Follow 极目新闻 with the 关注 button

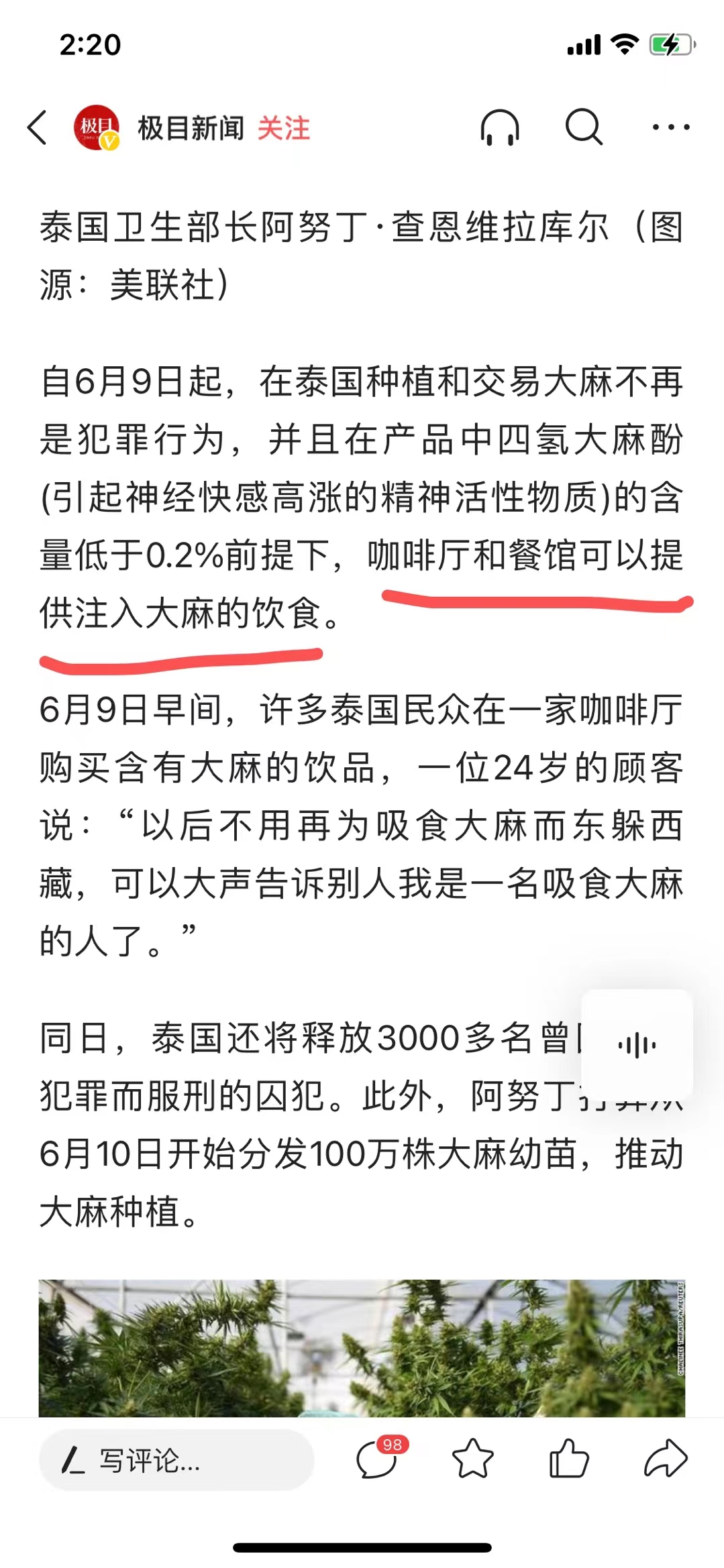pos(283,128)
